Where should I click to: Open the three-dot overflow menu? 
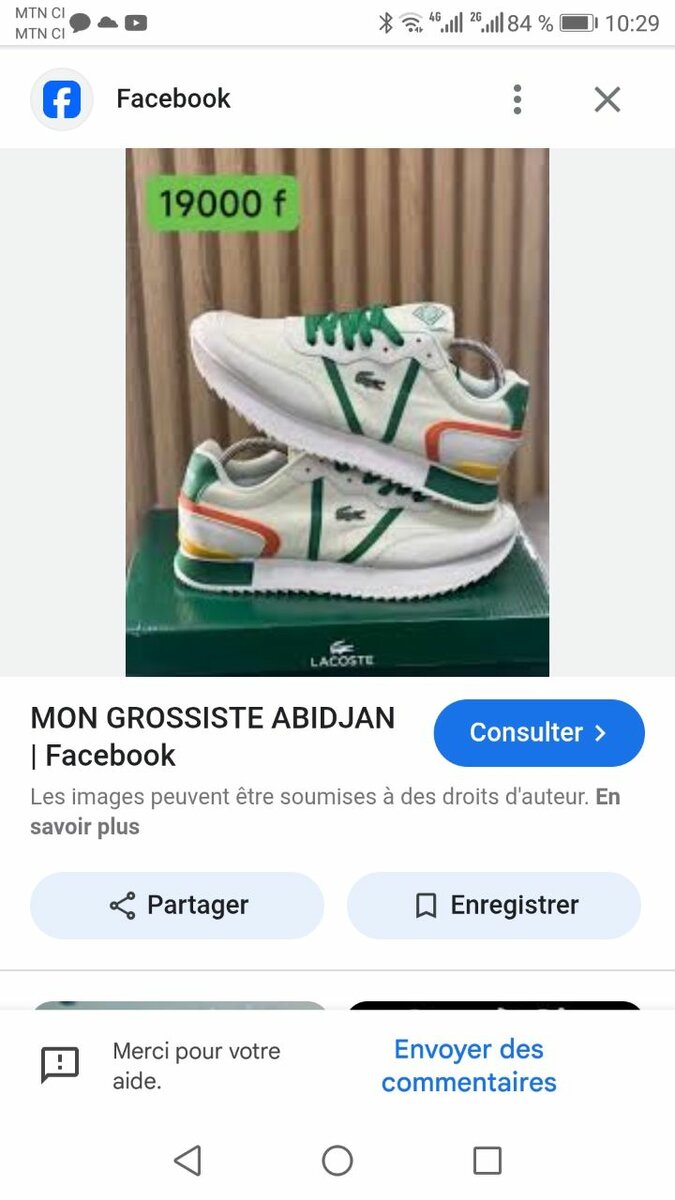click(517, 99)
